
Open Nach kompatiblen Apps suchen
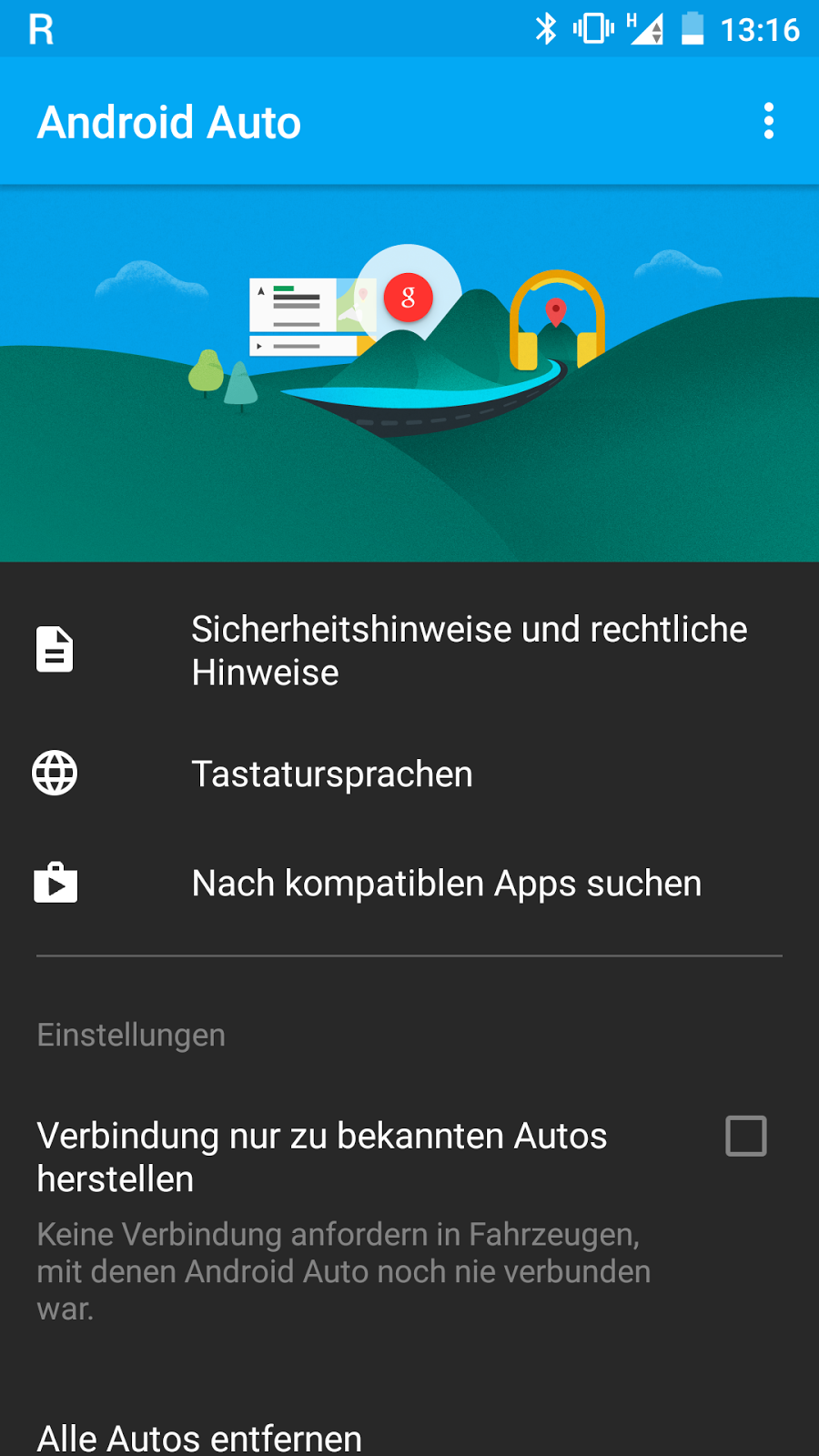click(445, 882)
